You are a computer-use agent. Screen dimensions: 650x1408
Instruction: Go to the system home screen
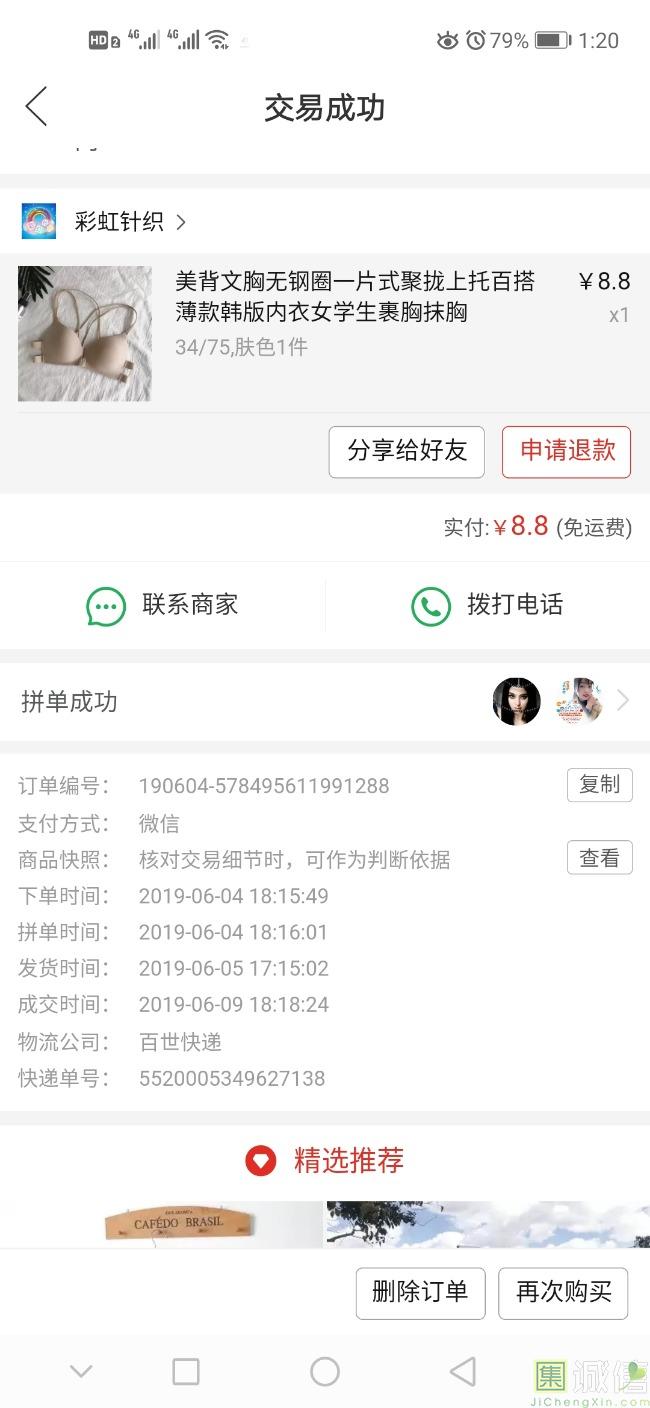pos(325,1371)
